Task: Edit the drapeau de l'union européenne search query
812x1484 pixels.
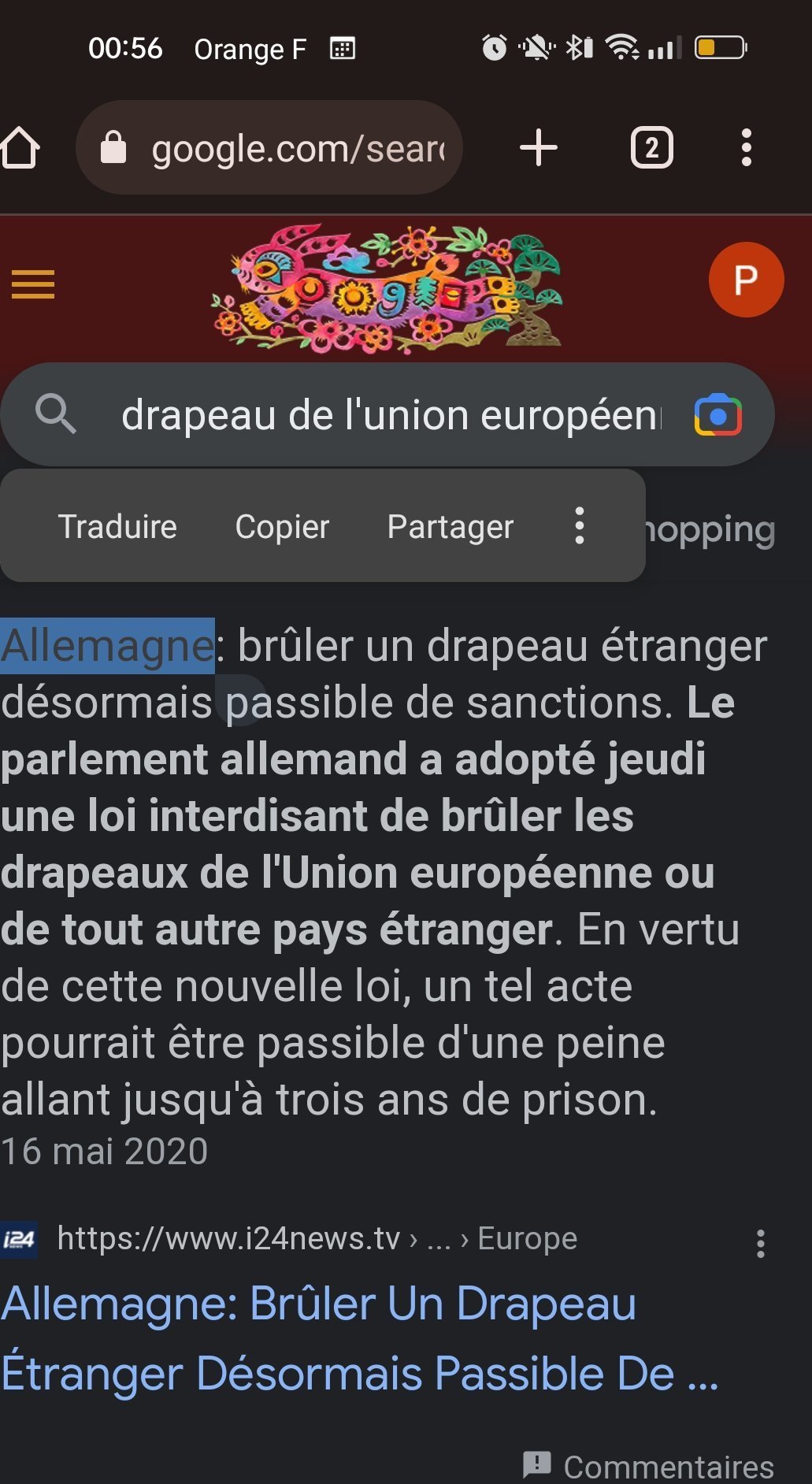Action: 391,415
